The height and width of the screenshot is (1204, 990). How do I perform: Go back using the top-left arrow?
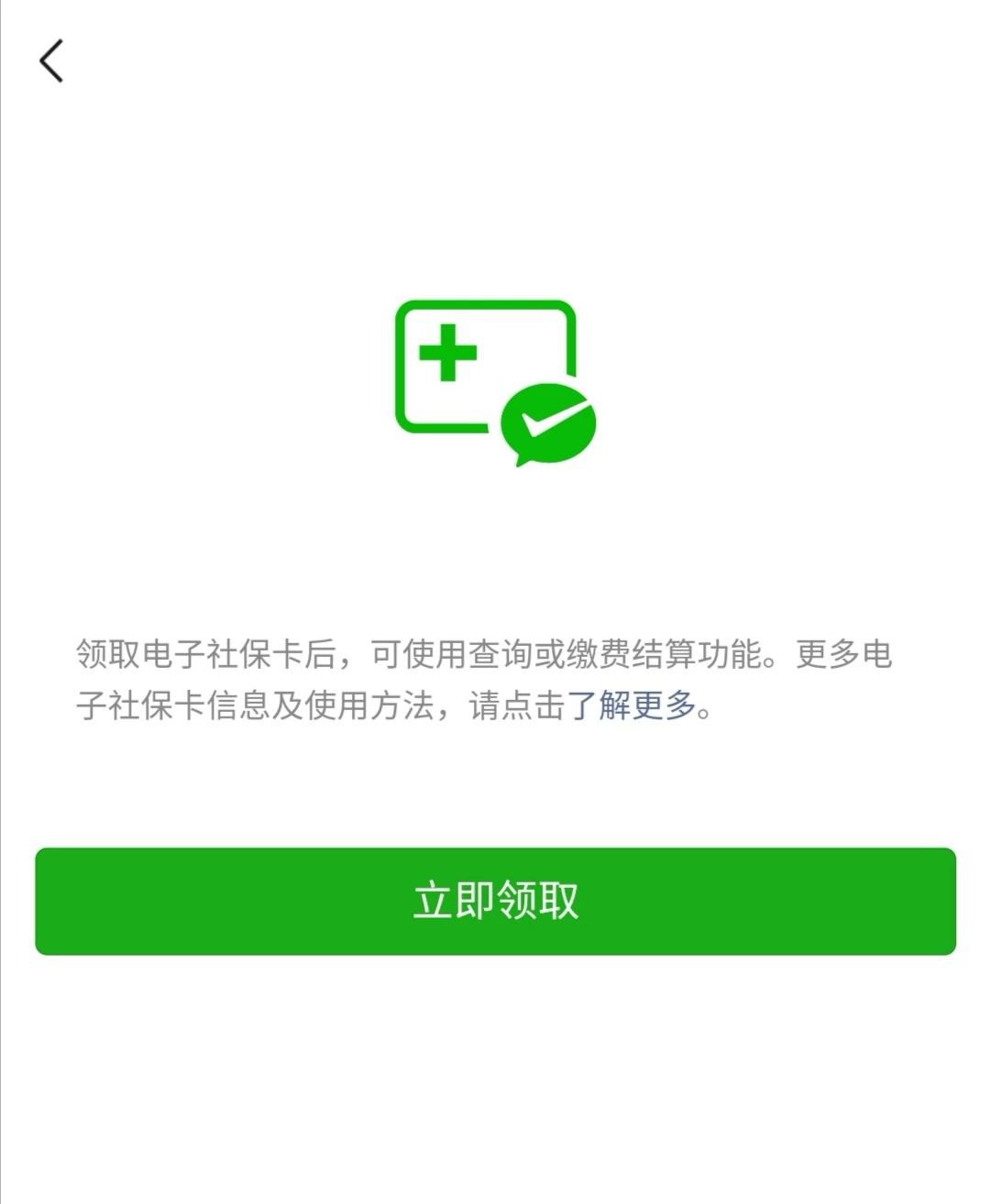pos(51,61)
